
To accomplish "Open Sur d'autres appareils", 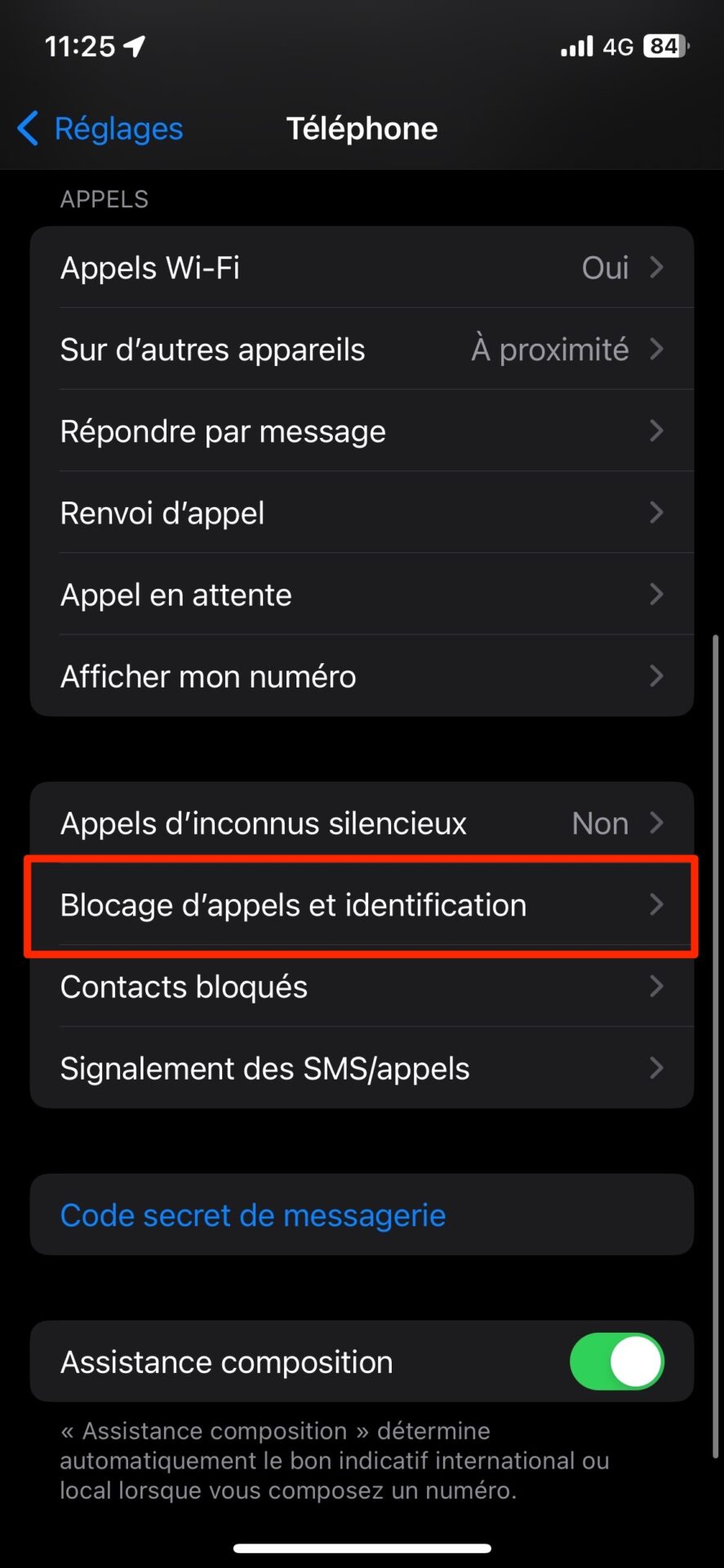I will (x=362, y=350).
